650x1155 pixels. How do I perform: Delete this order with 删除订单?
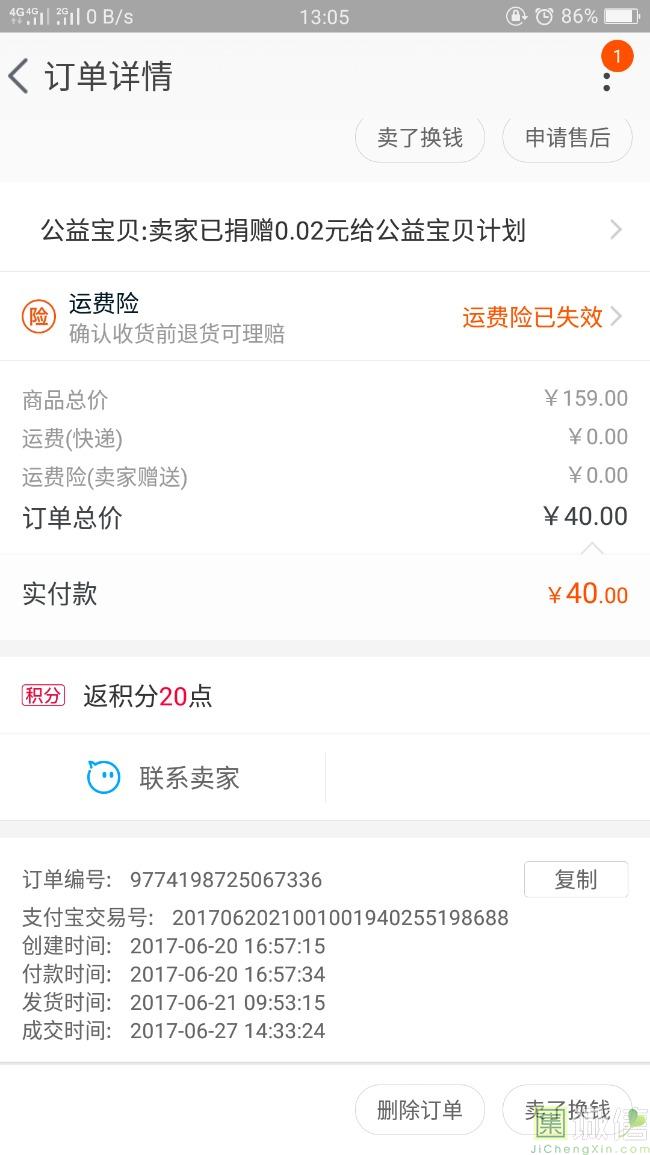[x=420, y=1109]
